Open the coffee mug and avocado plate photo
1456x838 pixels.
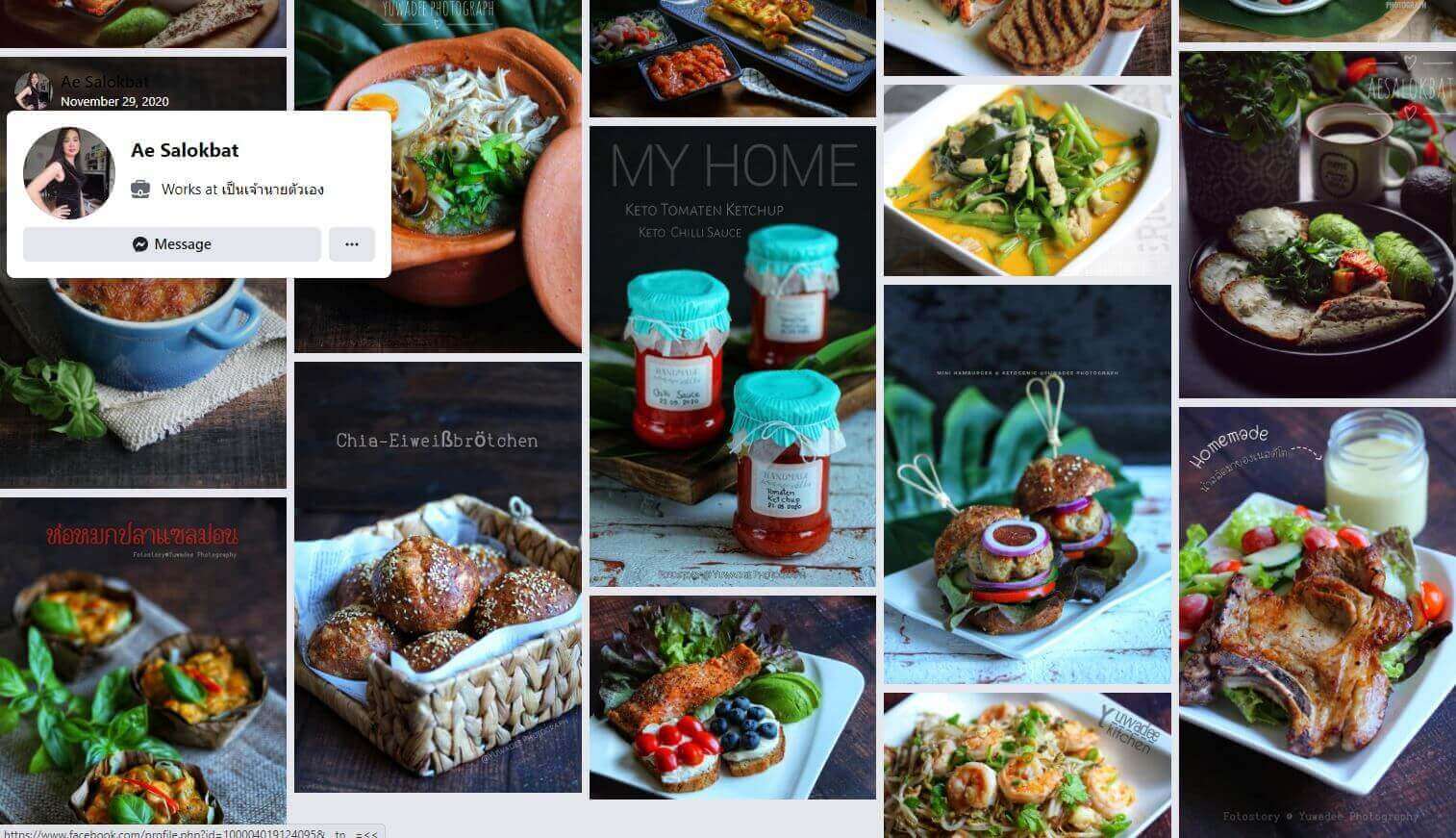tap(1317, 224)
